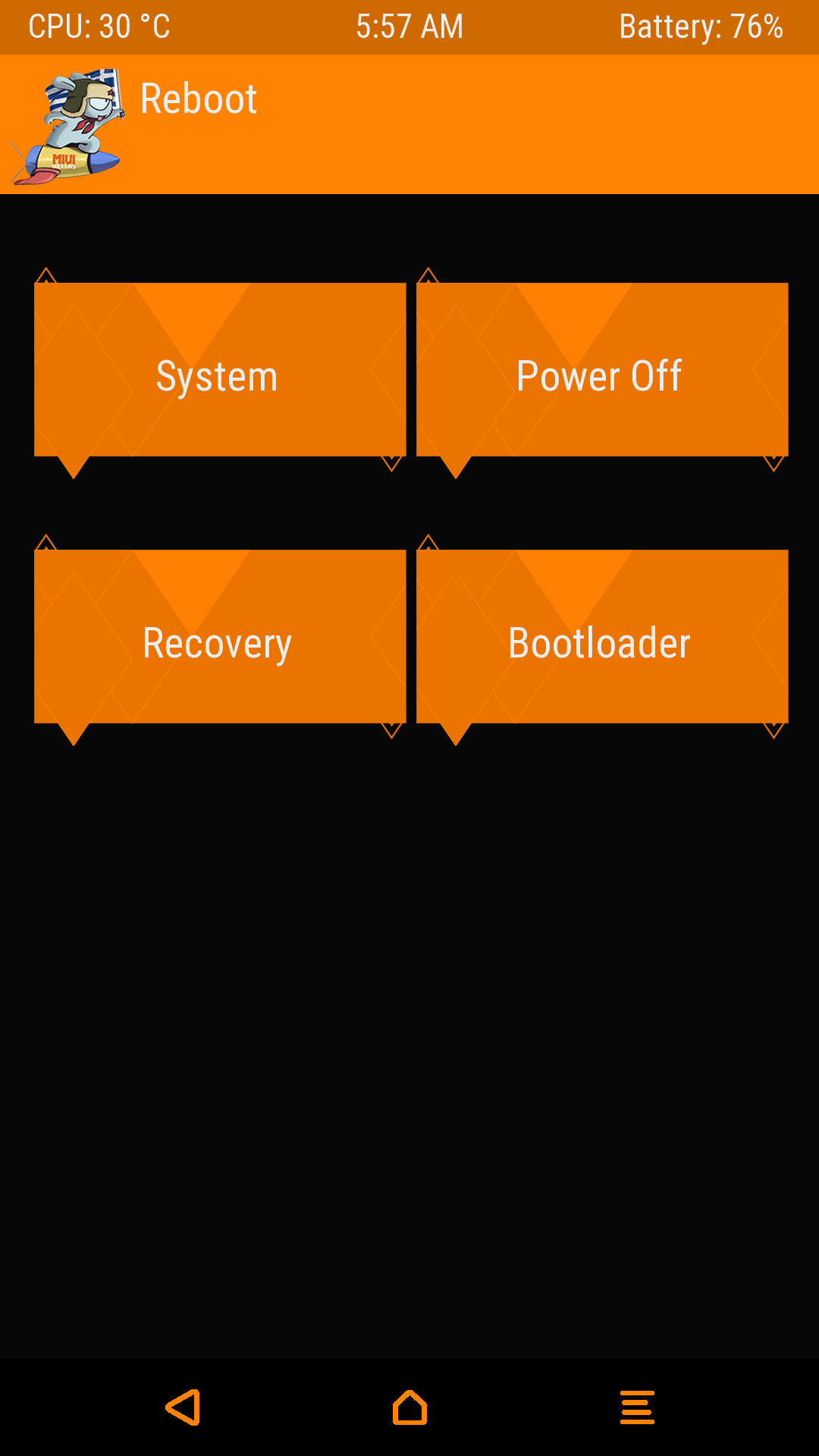Select the Power Off button

tap(602, 372)
